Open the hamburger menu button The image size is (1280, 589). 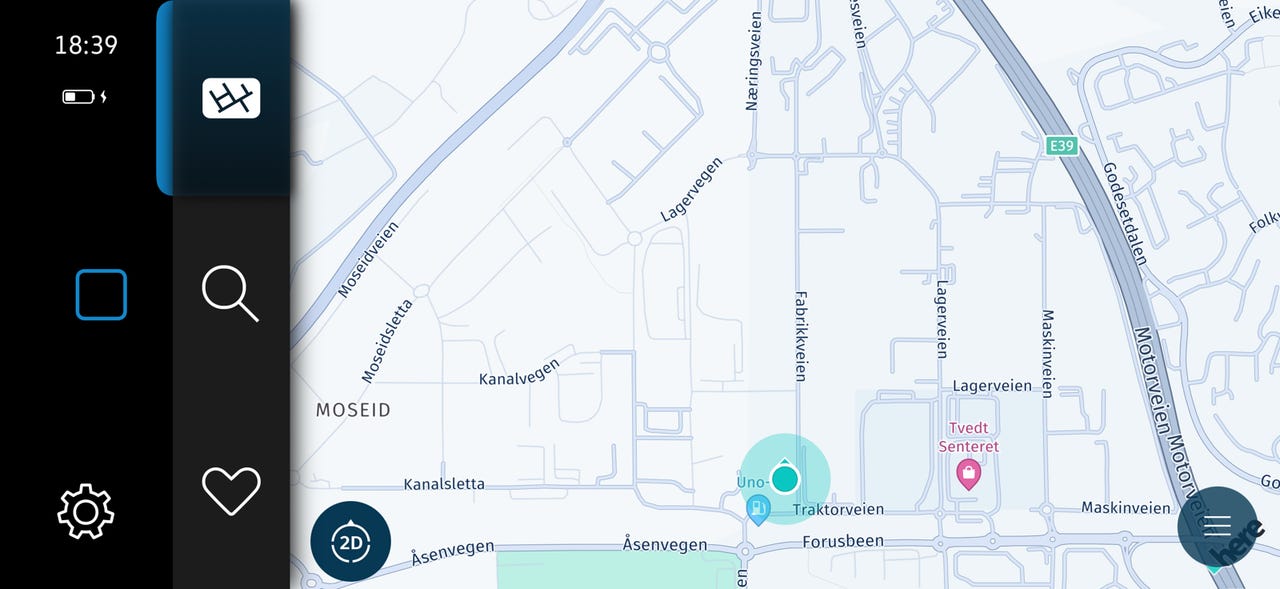click(1217, 526)
